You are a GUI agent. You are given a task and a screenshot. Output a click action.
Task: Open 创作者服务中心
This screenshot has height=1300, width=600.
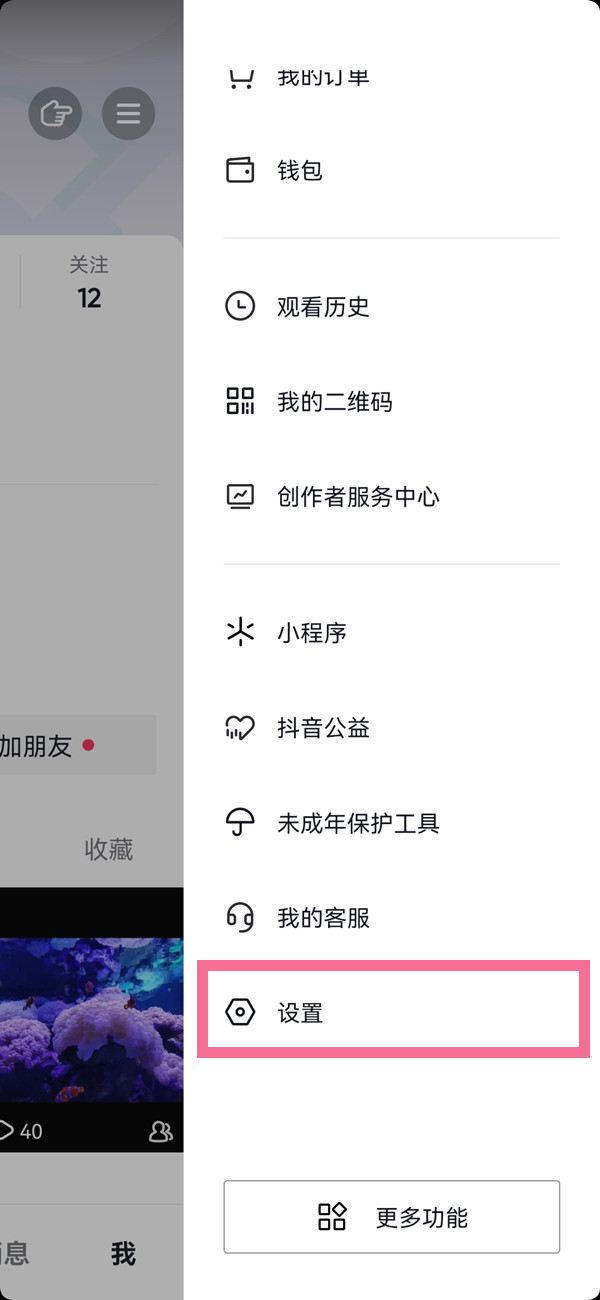pyautogui.click(x=357, y=497)
